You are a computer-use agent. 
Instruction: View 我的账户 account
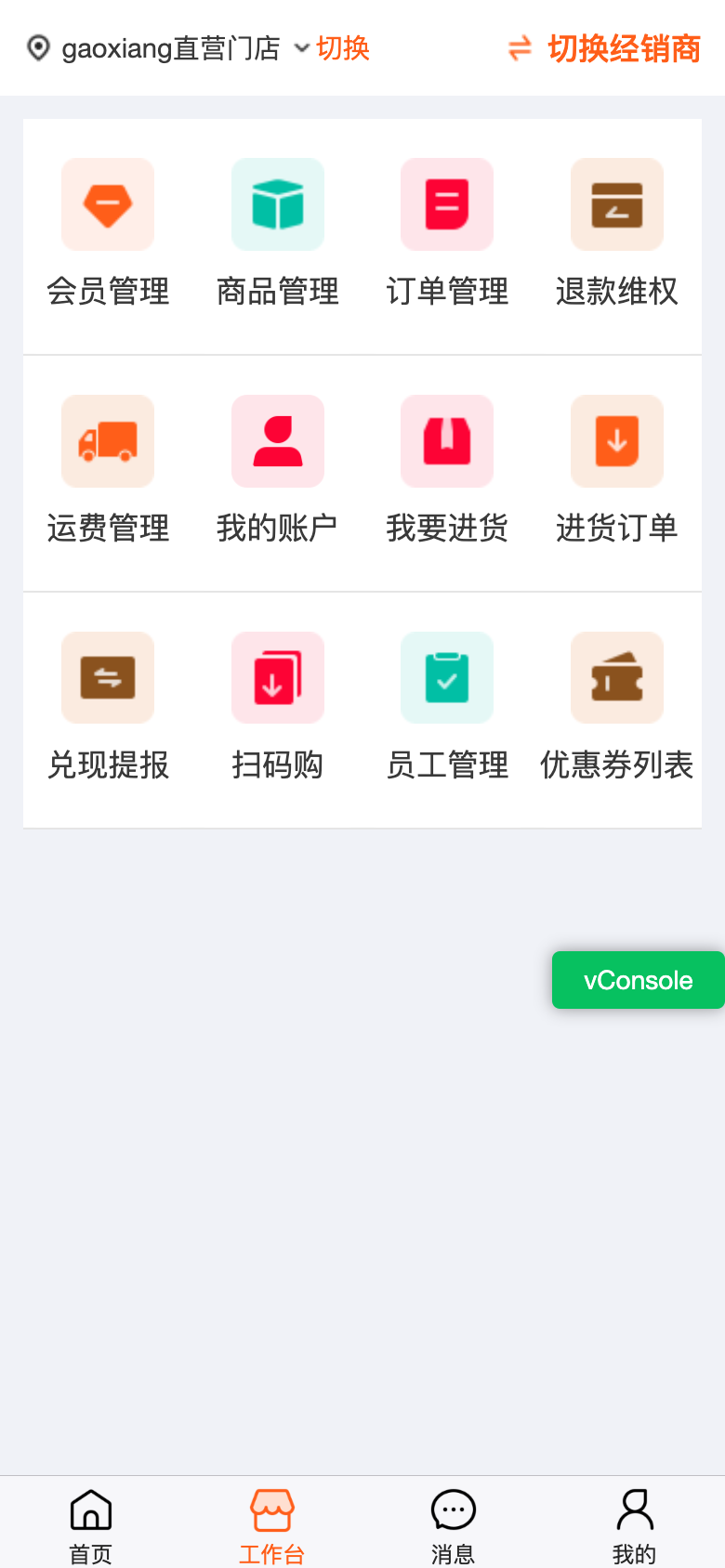[x=277, y=471]
